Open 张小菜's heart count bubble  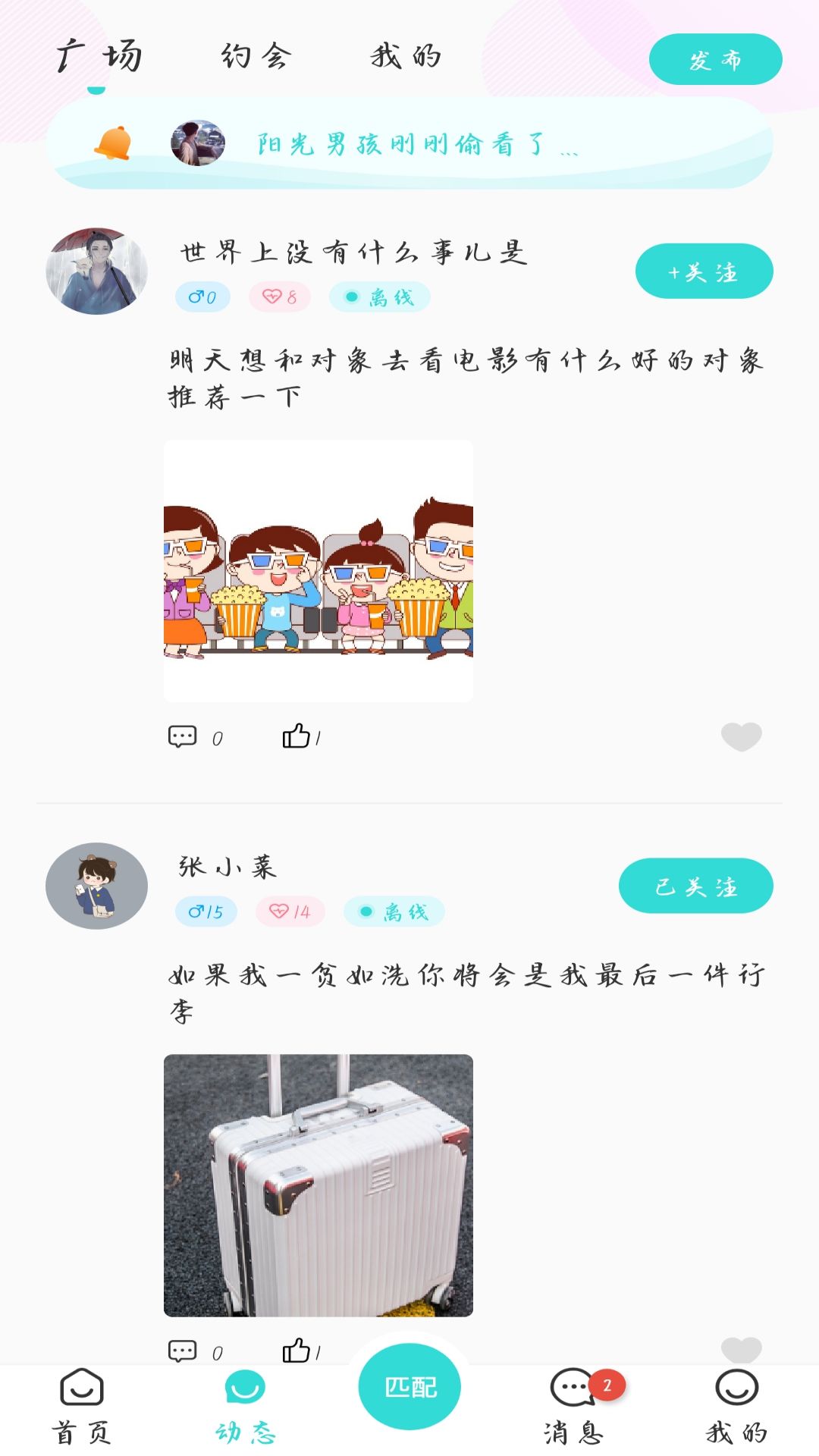tap(289, 912)
